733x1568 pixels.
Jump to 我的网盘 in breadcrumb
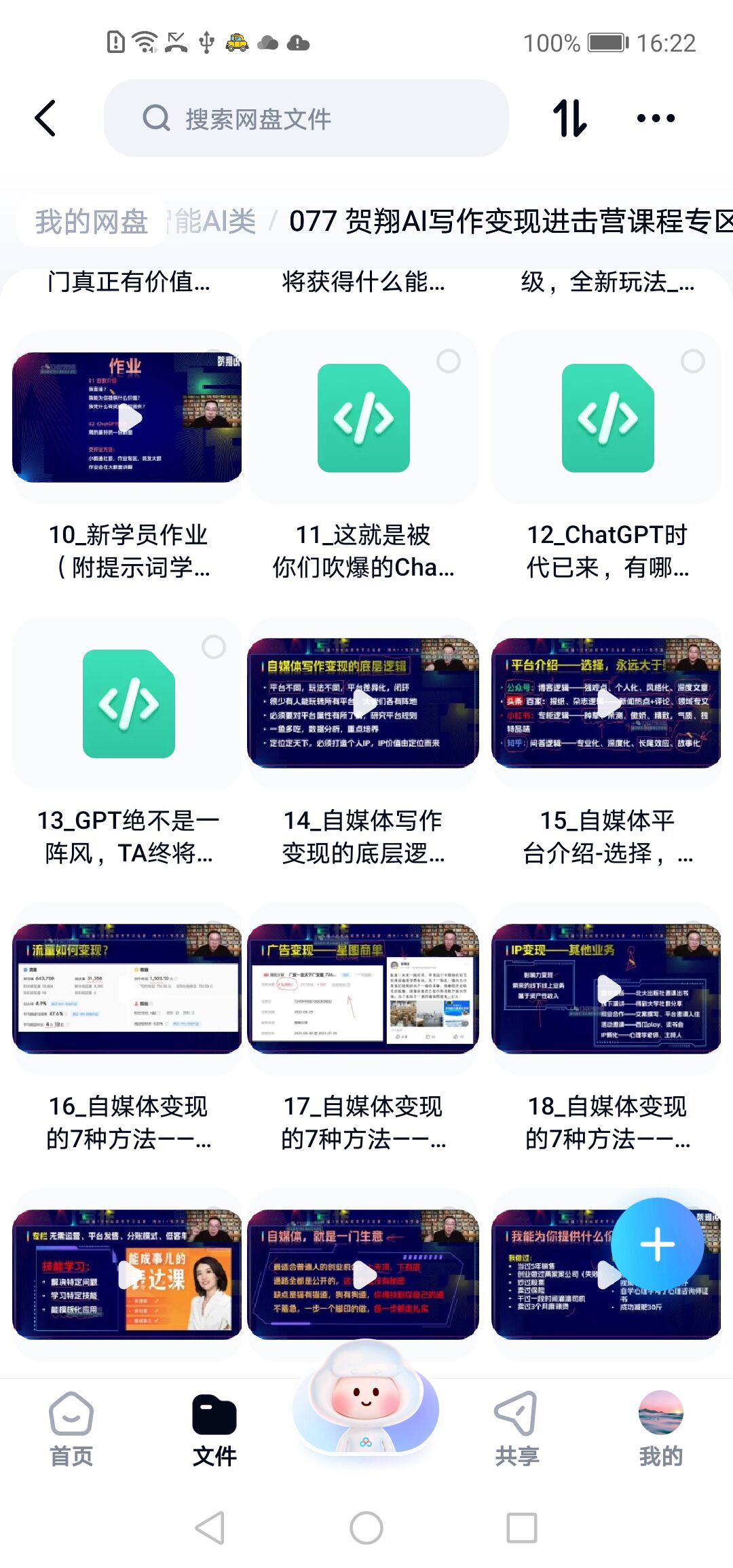(92, 221)
